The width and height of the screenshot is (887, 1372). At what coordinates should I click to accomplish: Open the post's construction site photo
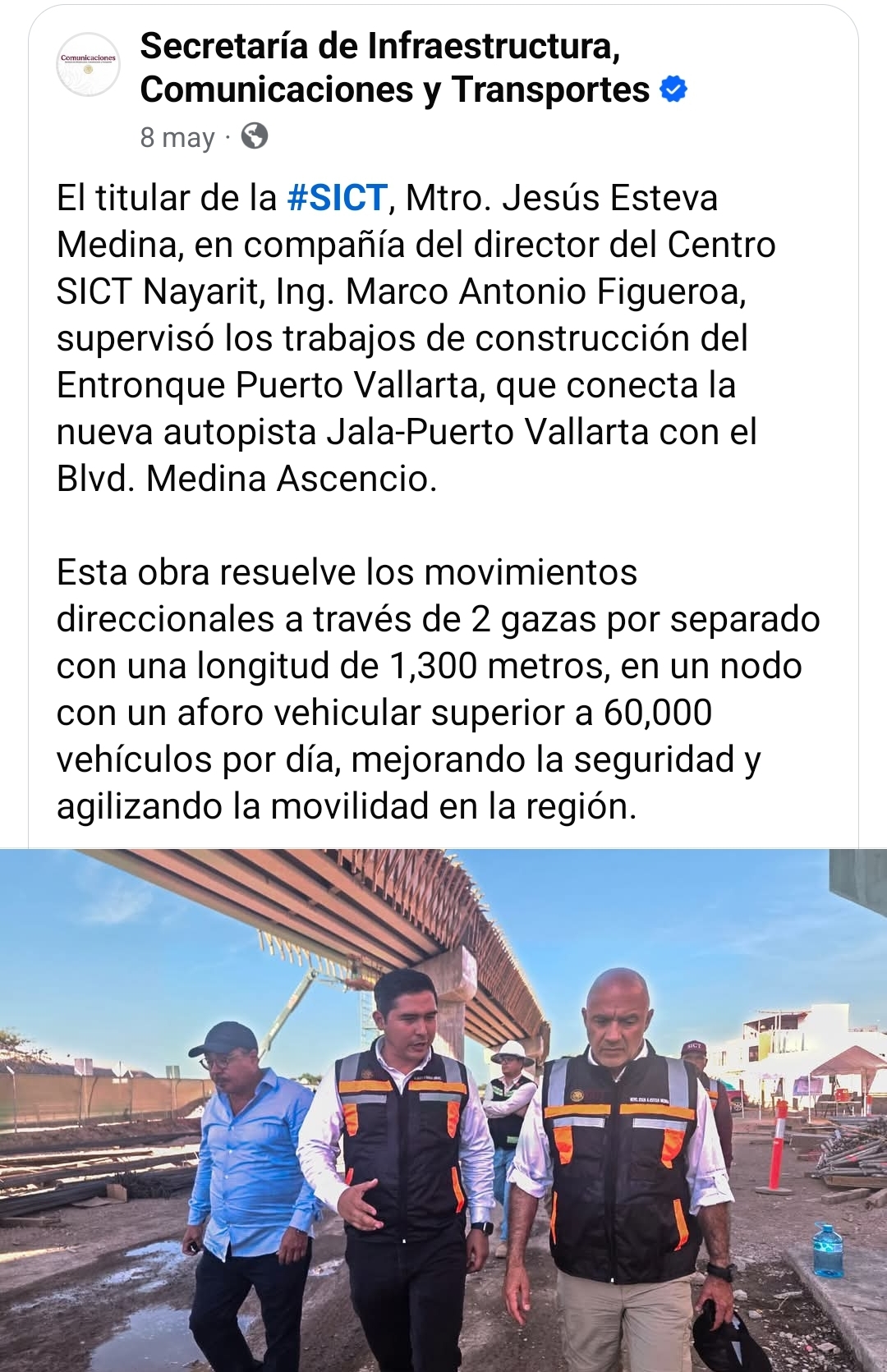pyautogui.click(x=443, y=1108)
